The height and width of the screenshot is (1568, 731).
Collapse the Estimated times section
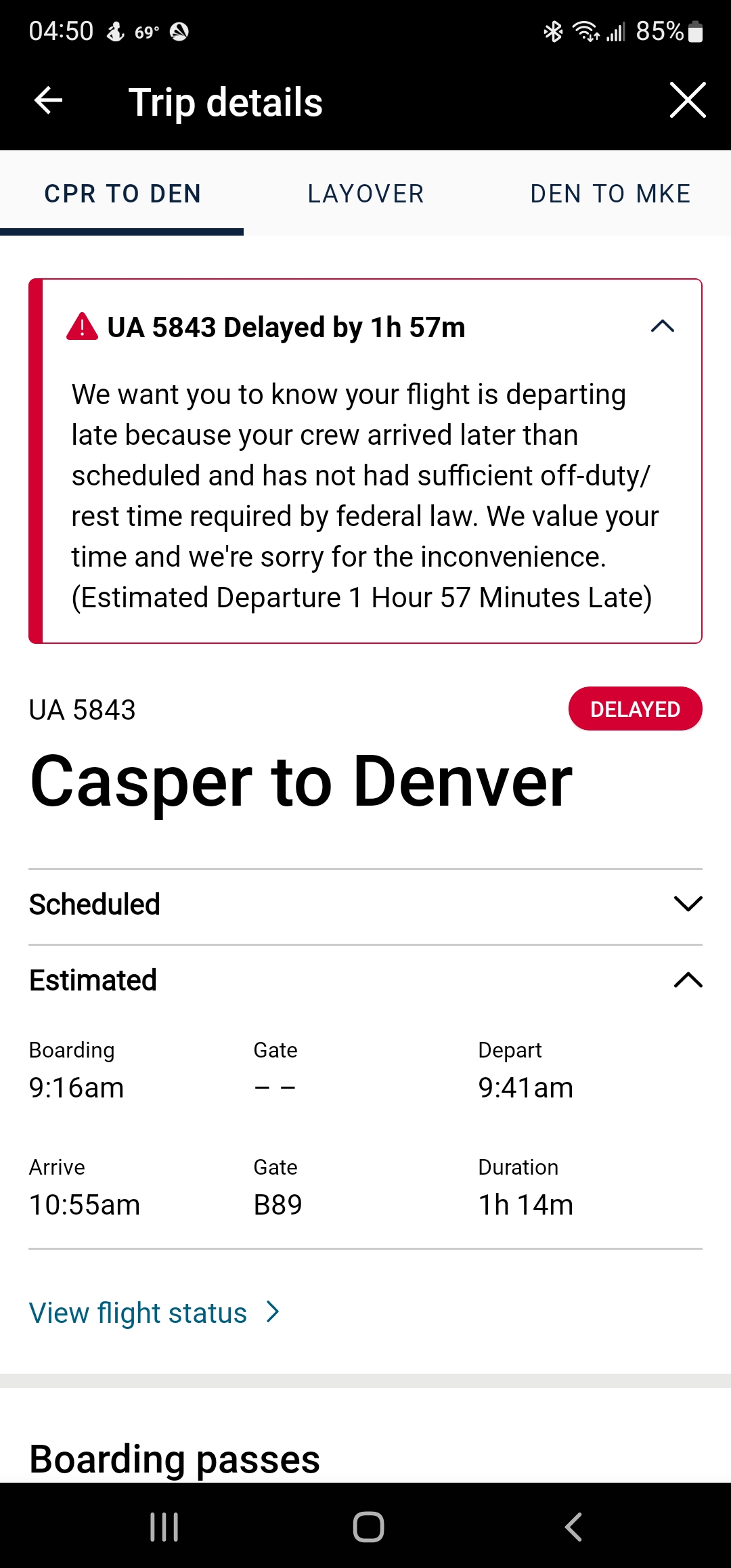click(x=688, y=980)
